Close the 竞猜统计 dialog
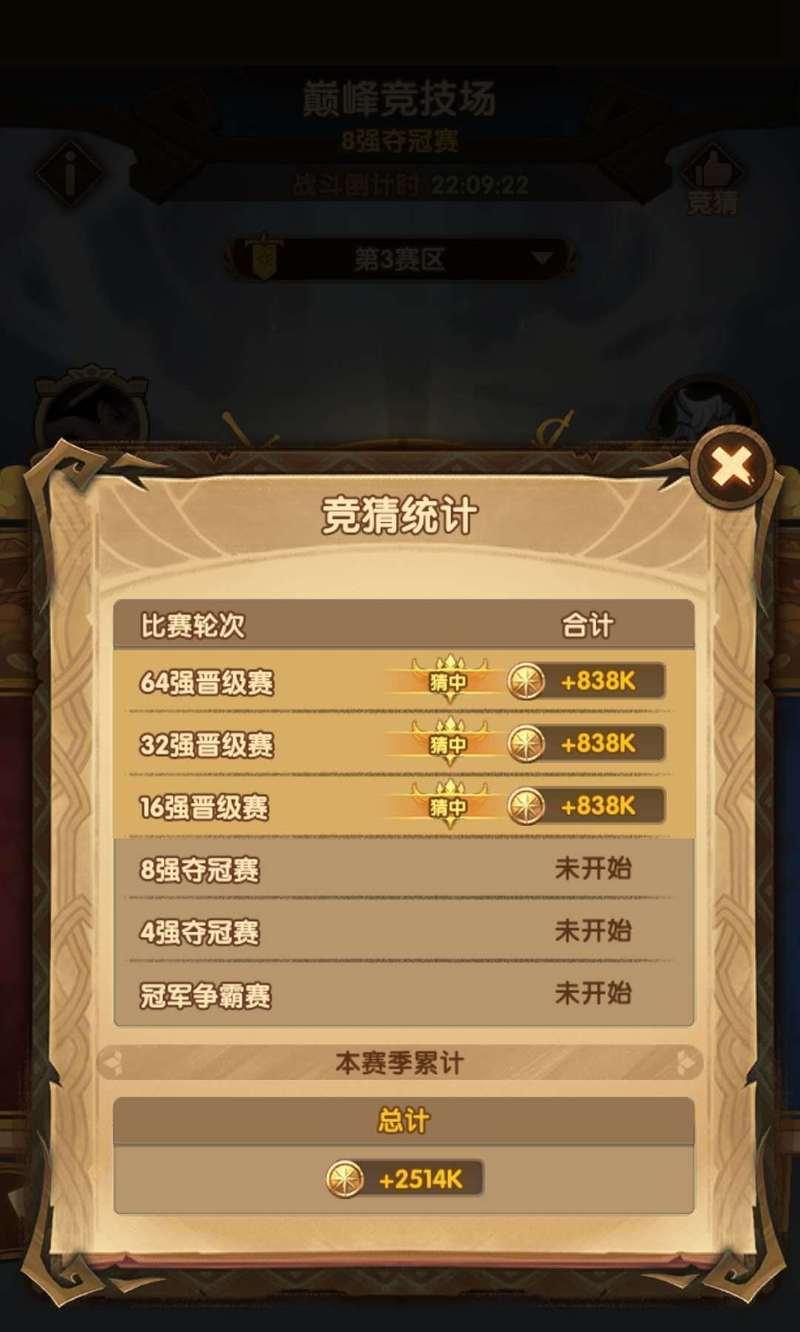Screen dimensions: 800x1332 point(733,466)
